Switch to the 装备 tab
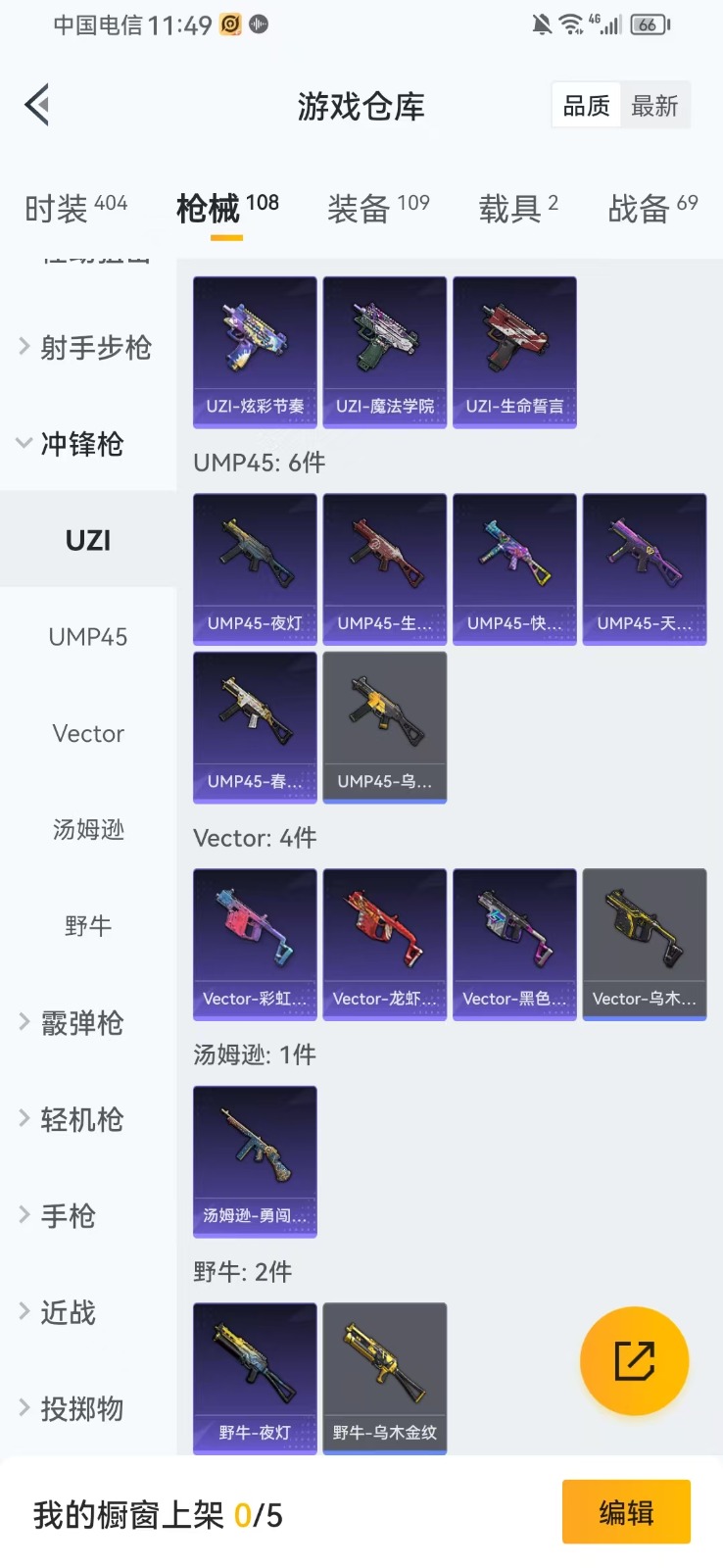 pyautogui.click(x=378, y=208)
